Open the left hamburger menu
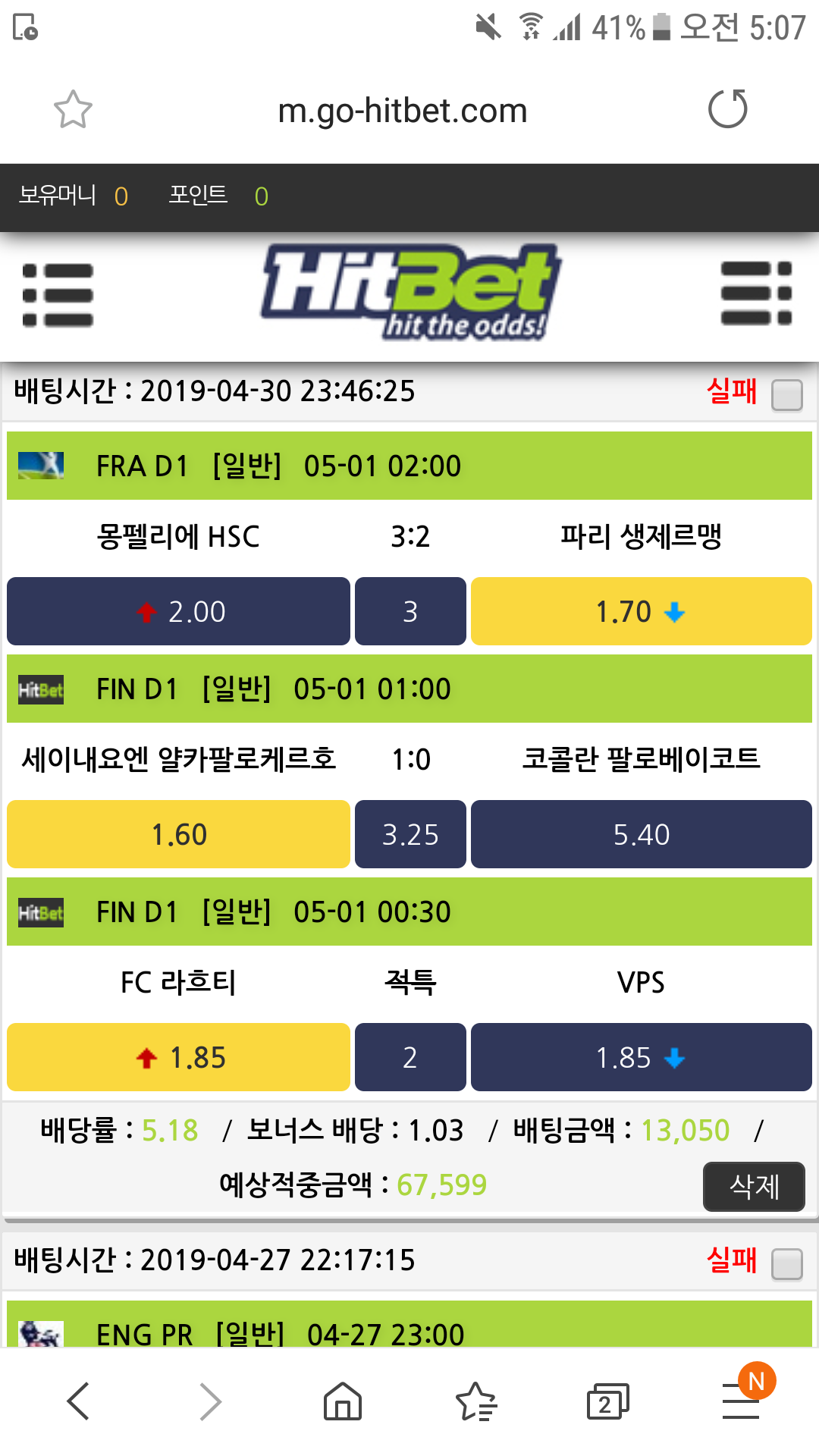The height and width of the screenshot is (1456, 819). (x=58, y=295)
